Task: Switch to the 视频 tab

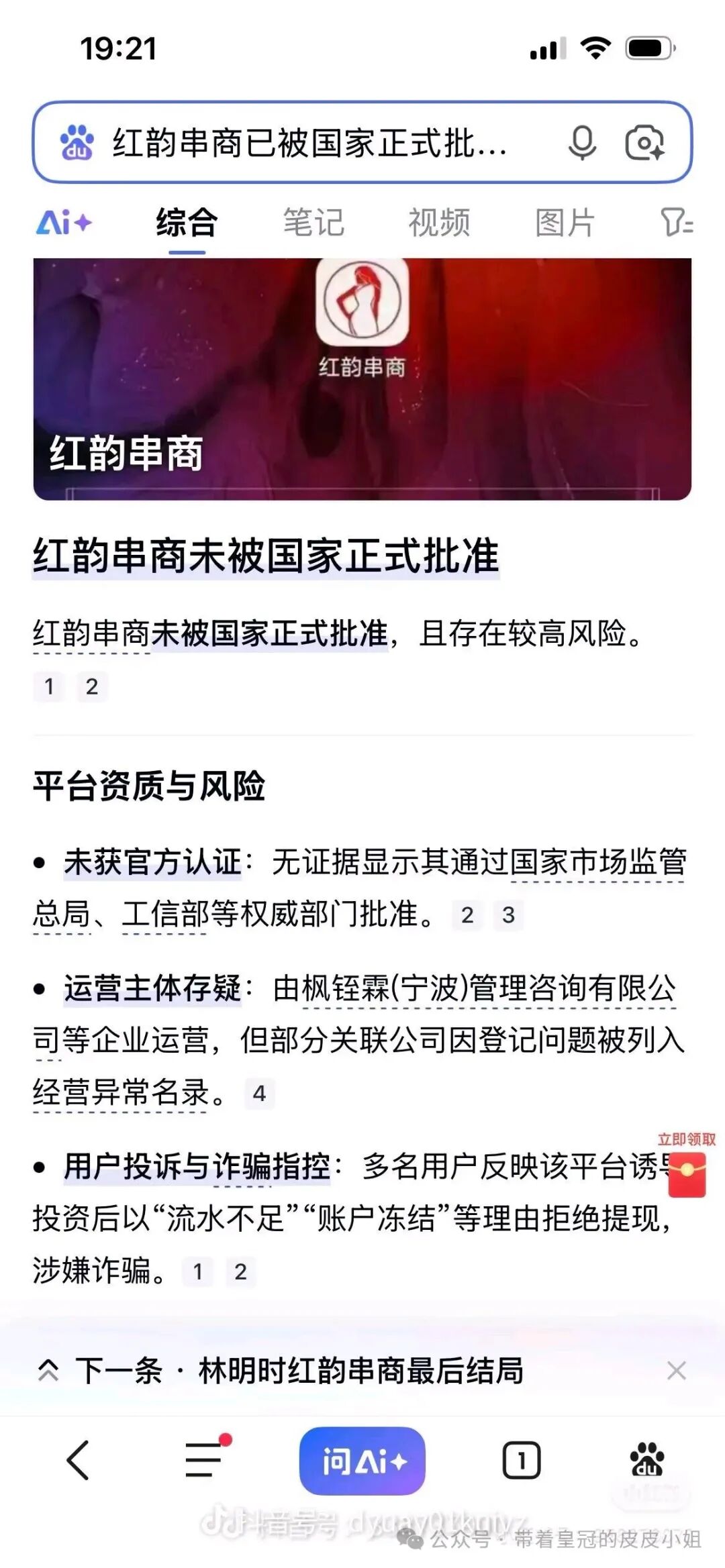Action: tap(439, 222)
